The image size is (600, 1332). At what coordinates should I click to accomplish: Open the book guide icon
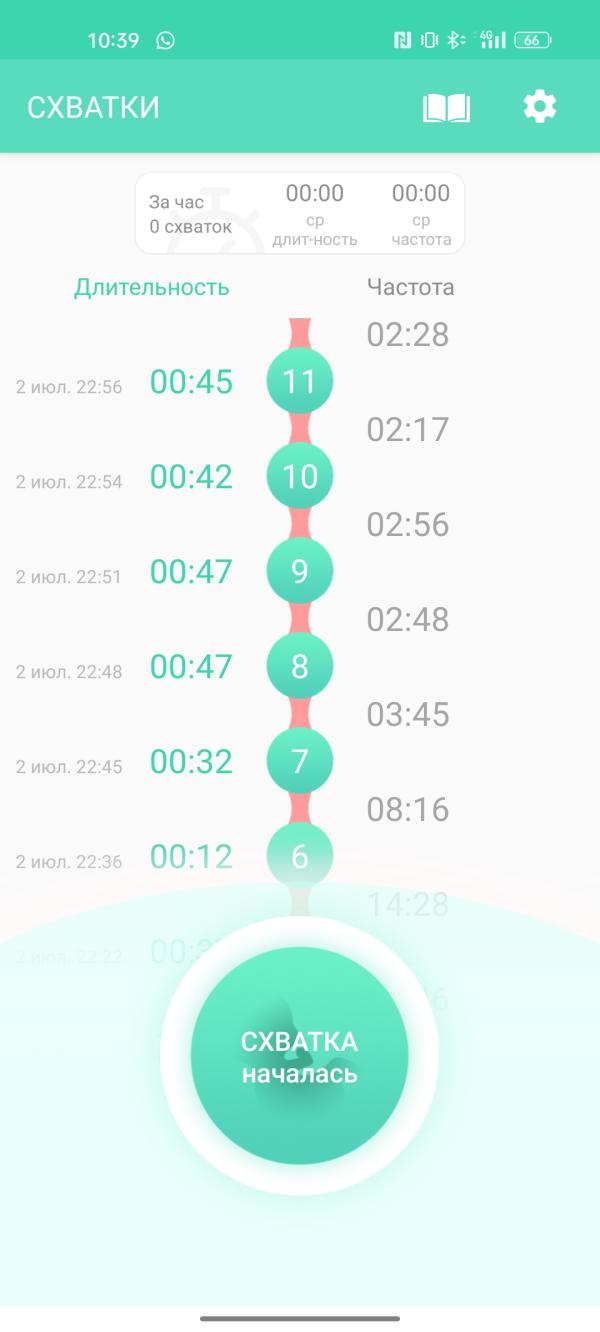point(447,108)
